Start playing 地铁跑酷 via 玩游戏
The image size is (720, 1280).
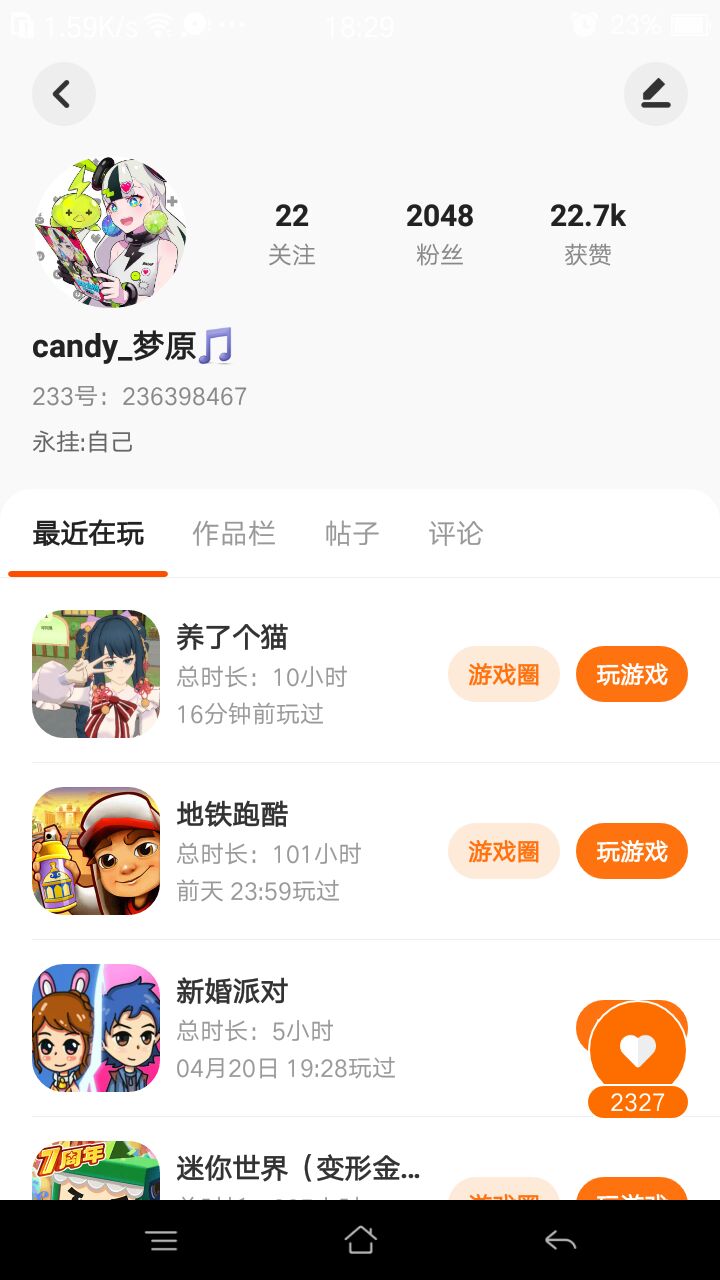coord(631,852)
